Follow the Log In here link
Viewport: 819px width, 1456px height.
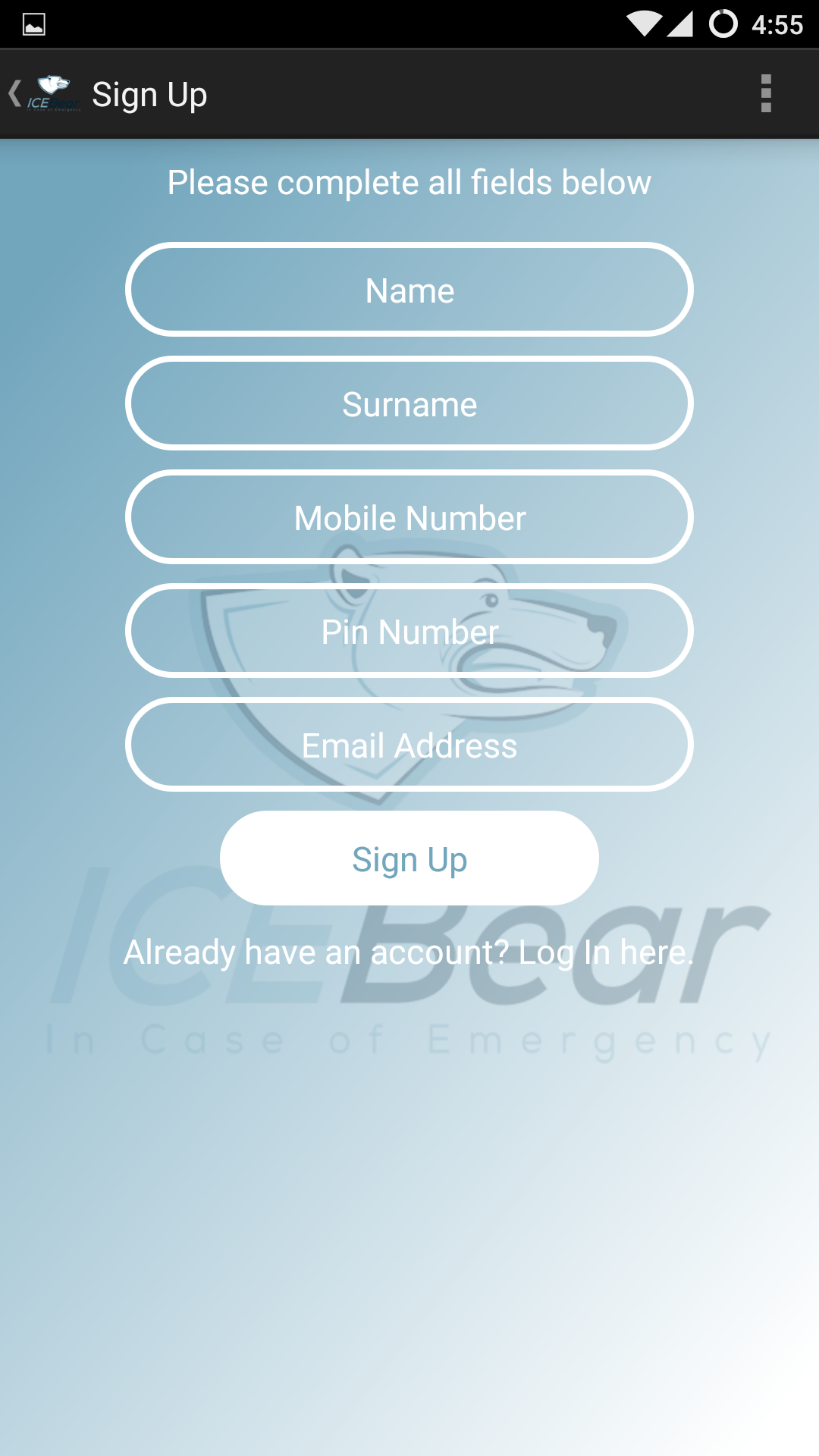605,952
